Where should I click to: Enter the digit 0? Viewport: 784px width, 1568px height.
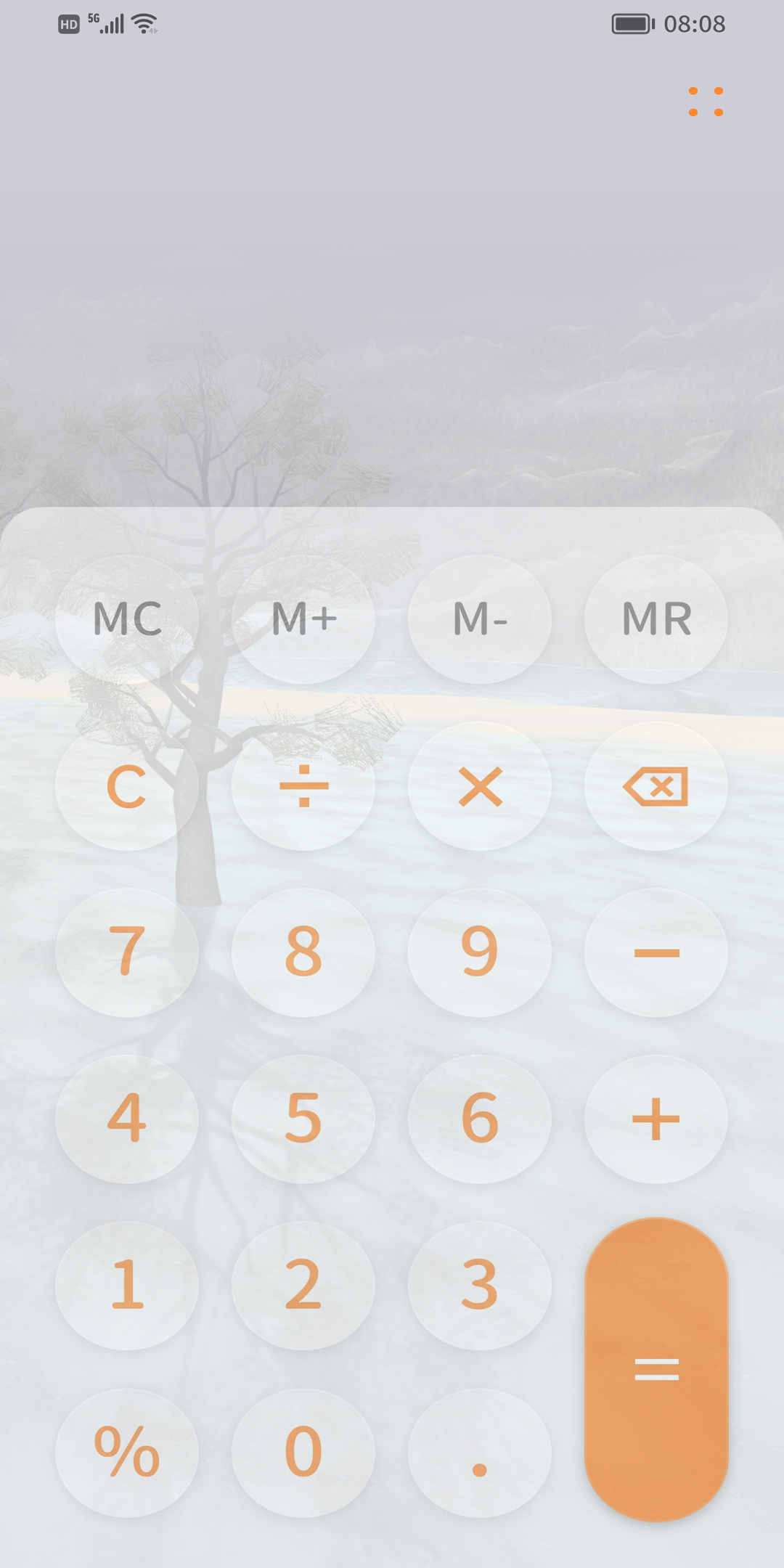tap(303, 1453)
